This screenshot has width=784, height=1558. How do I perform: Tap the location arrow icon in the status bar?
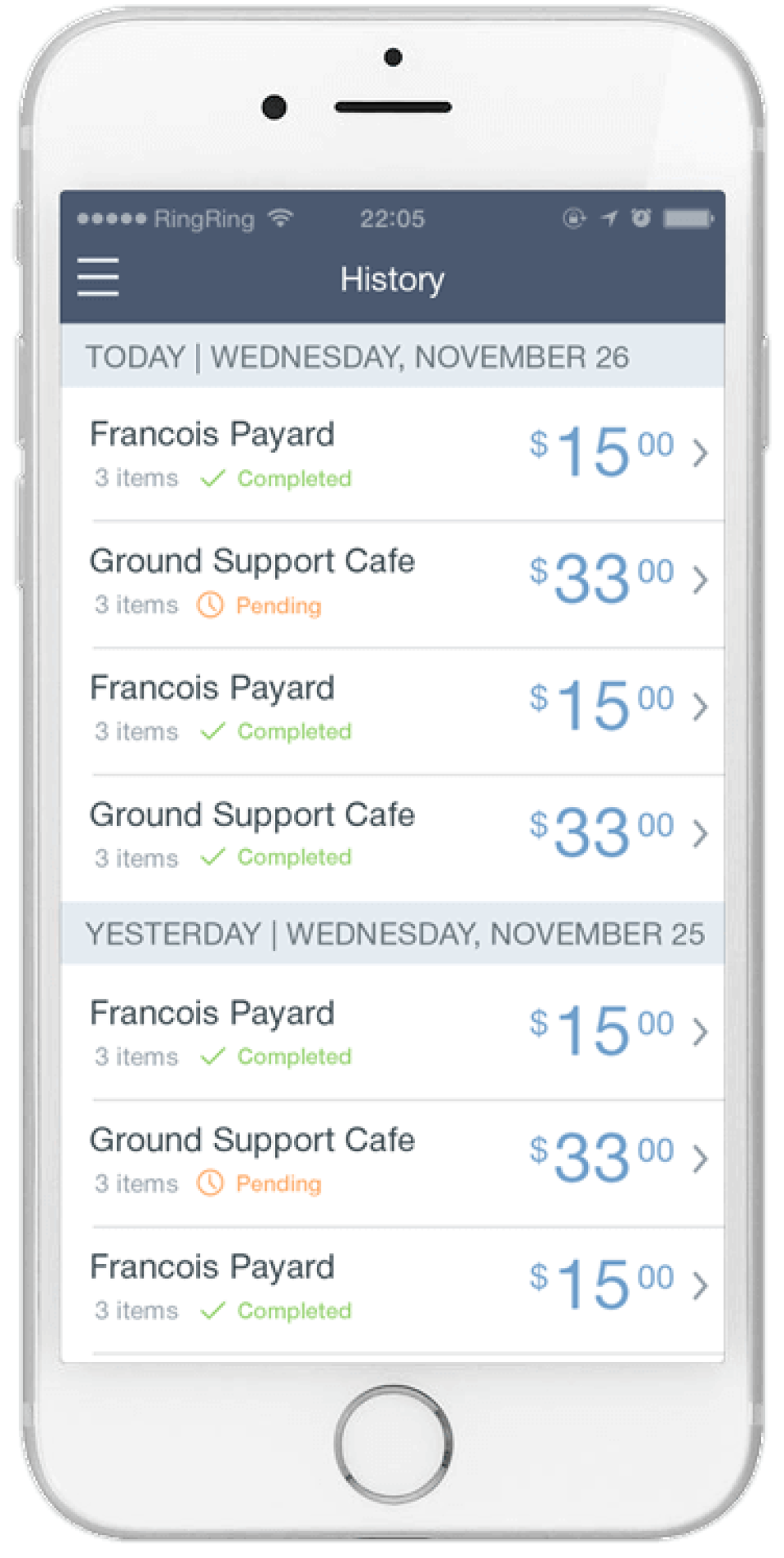(x=608, y=218)
